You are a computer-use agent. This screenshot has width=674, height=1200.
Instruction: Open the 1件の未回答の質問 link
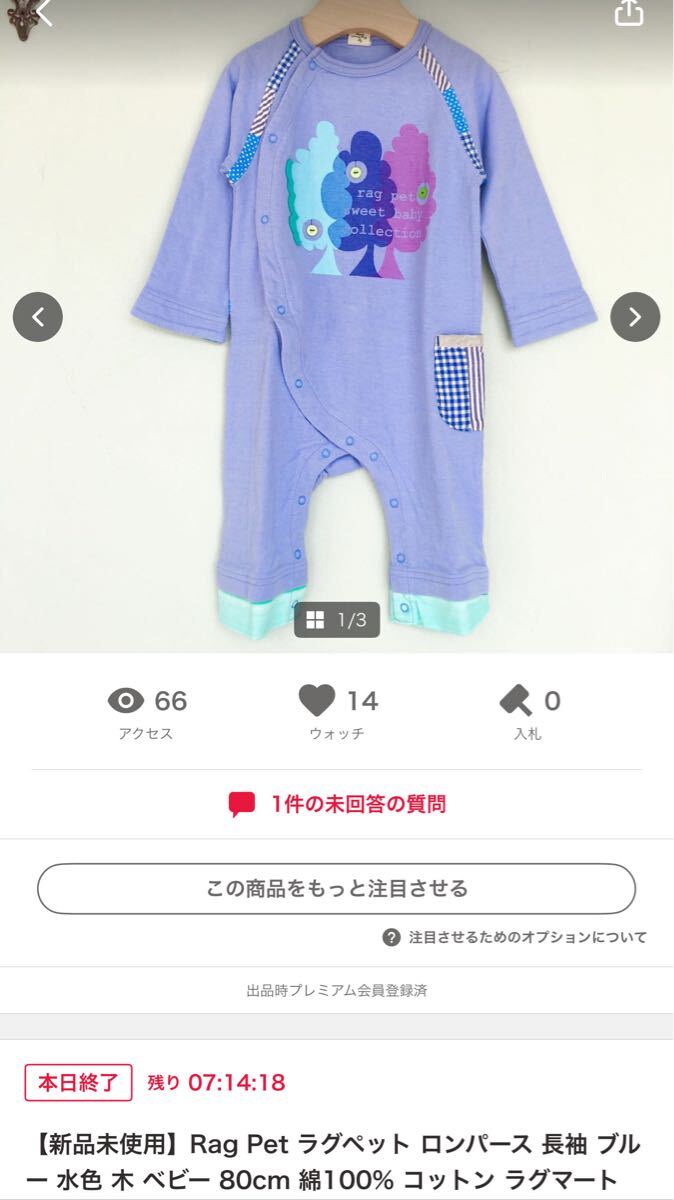337,804
